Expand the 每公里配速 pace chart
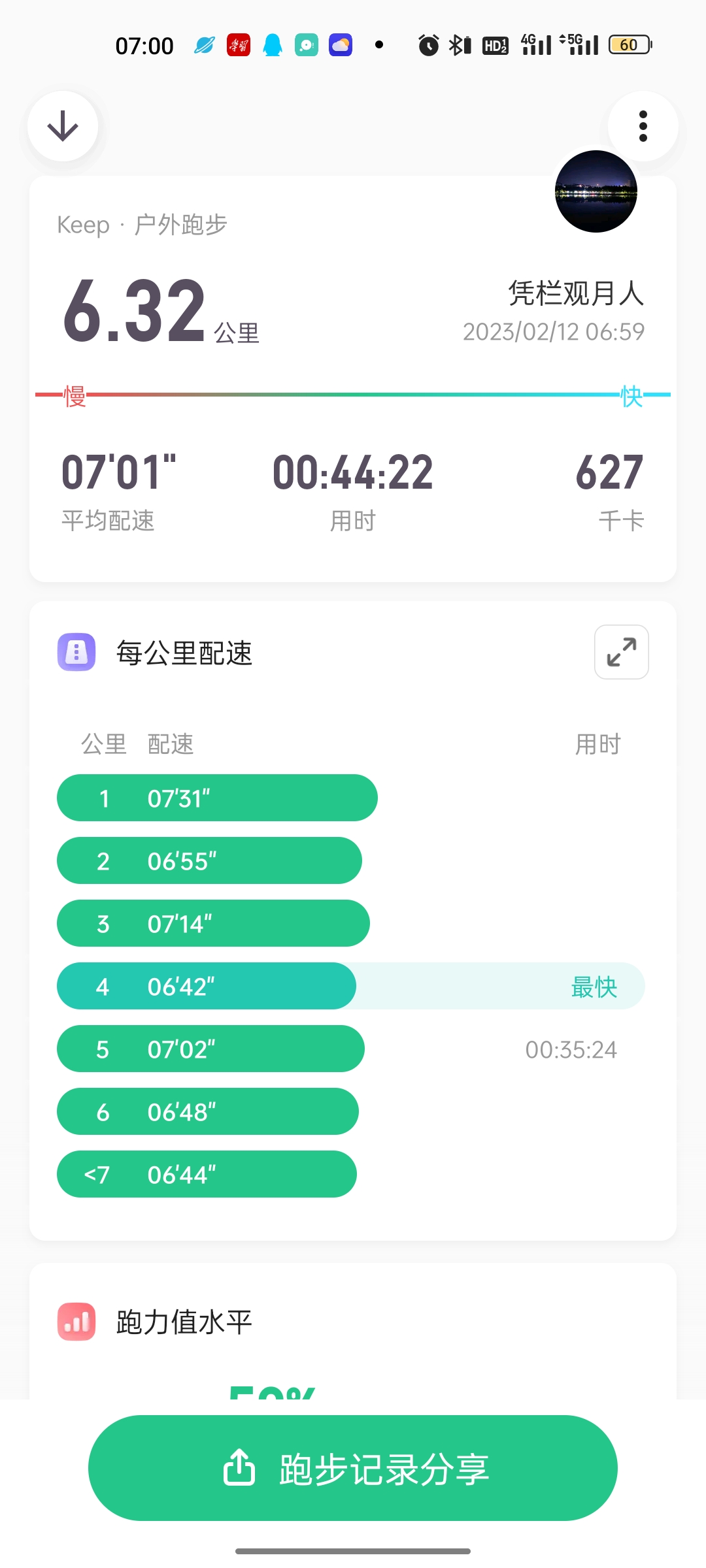 tap(621, 652)
